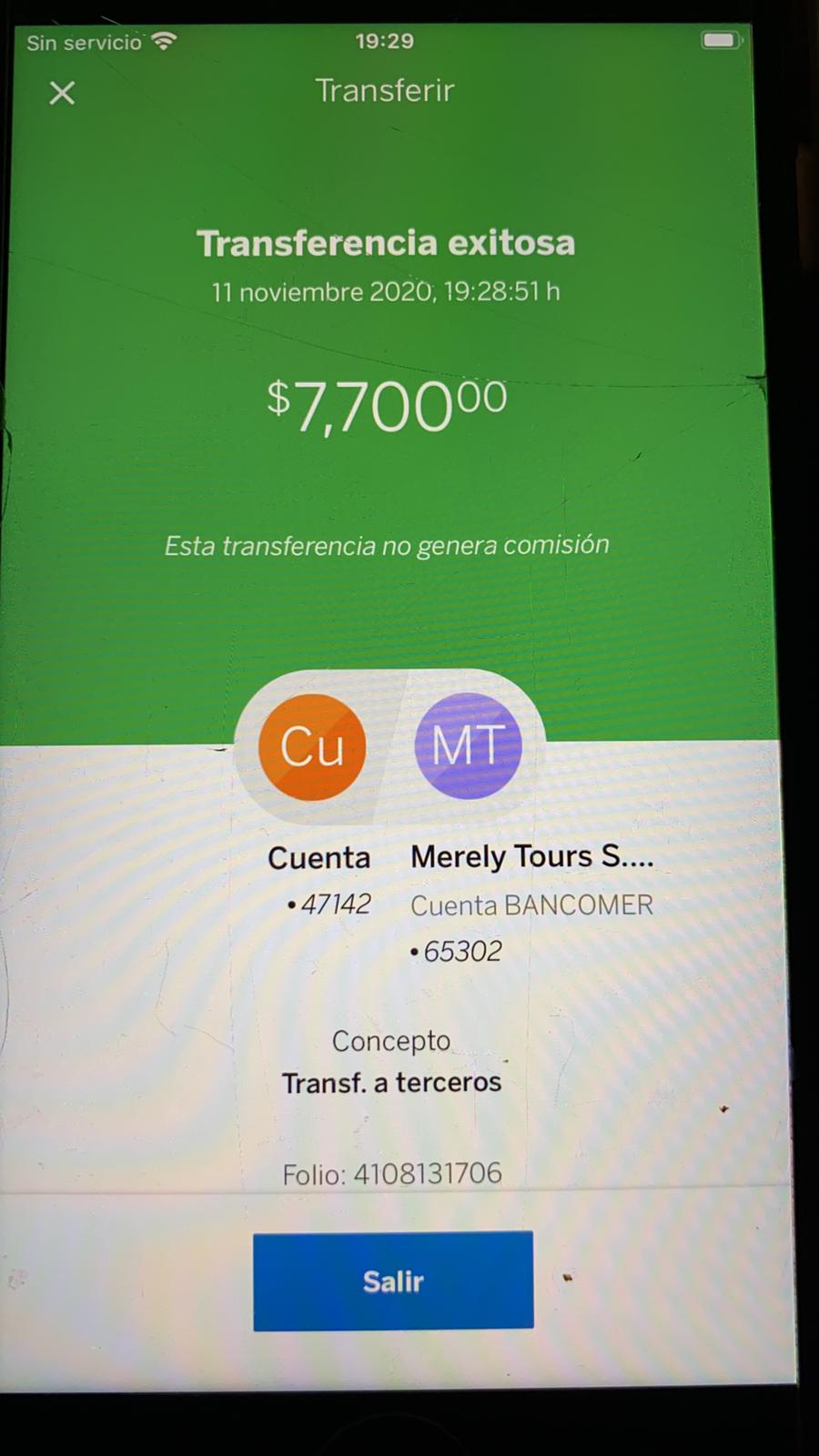Tap the blue Salir button
This screenshot has width=819, height=1456.
pyautogui.click(x=393, y=1280)
